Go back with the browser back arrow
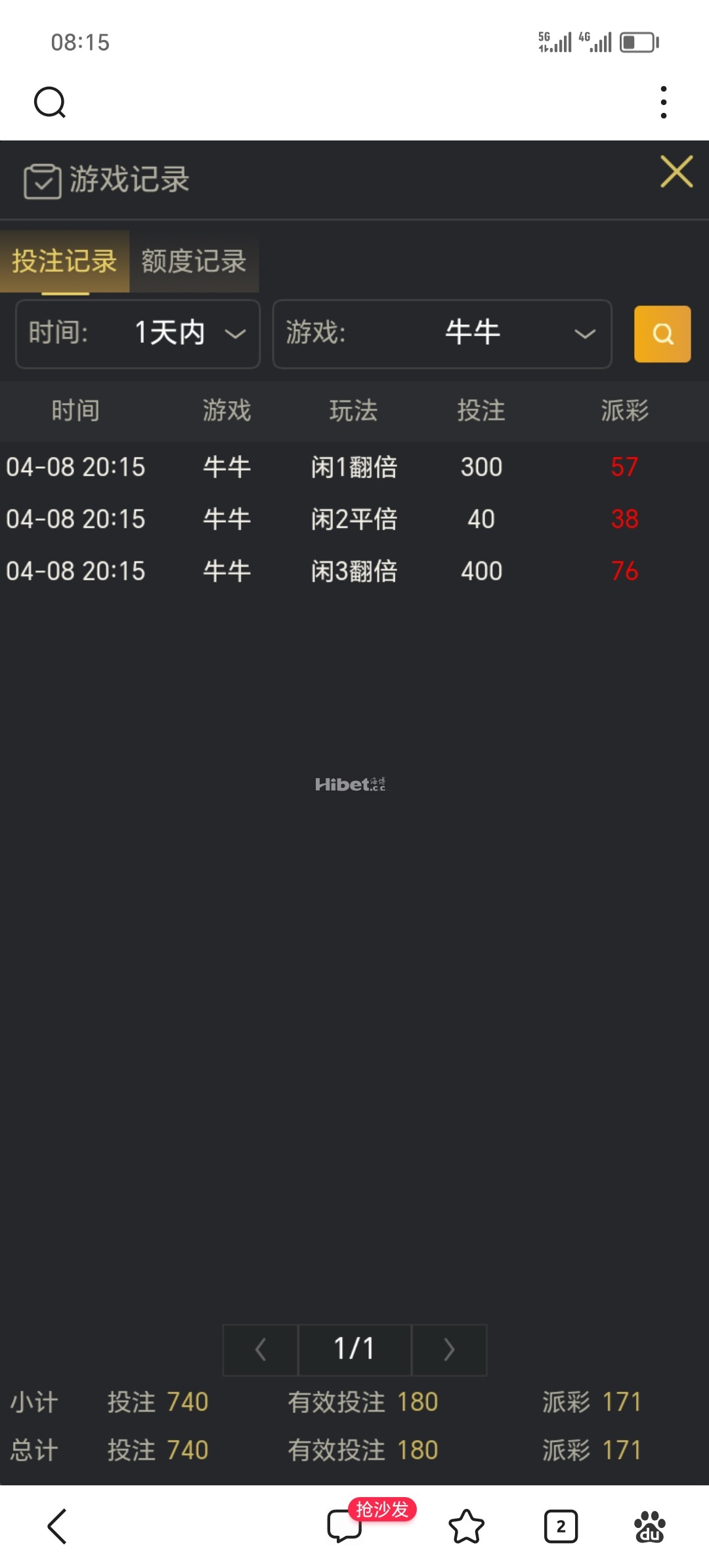The height and width of the screenshot is (1568, 709). 58,1527
